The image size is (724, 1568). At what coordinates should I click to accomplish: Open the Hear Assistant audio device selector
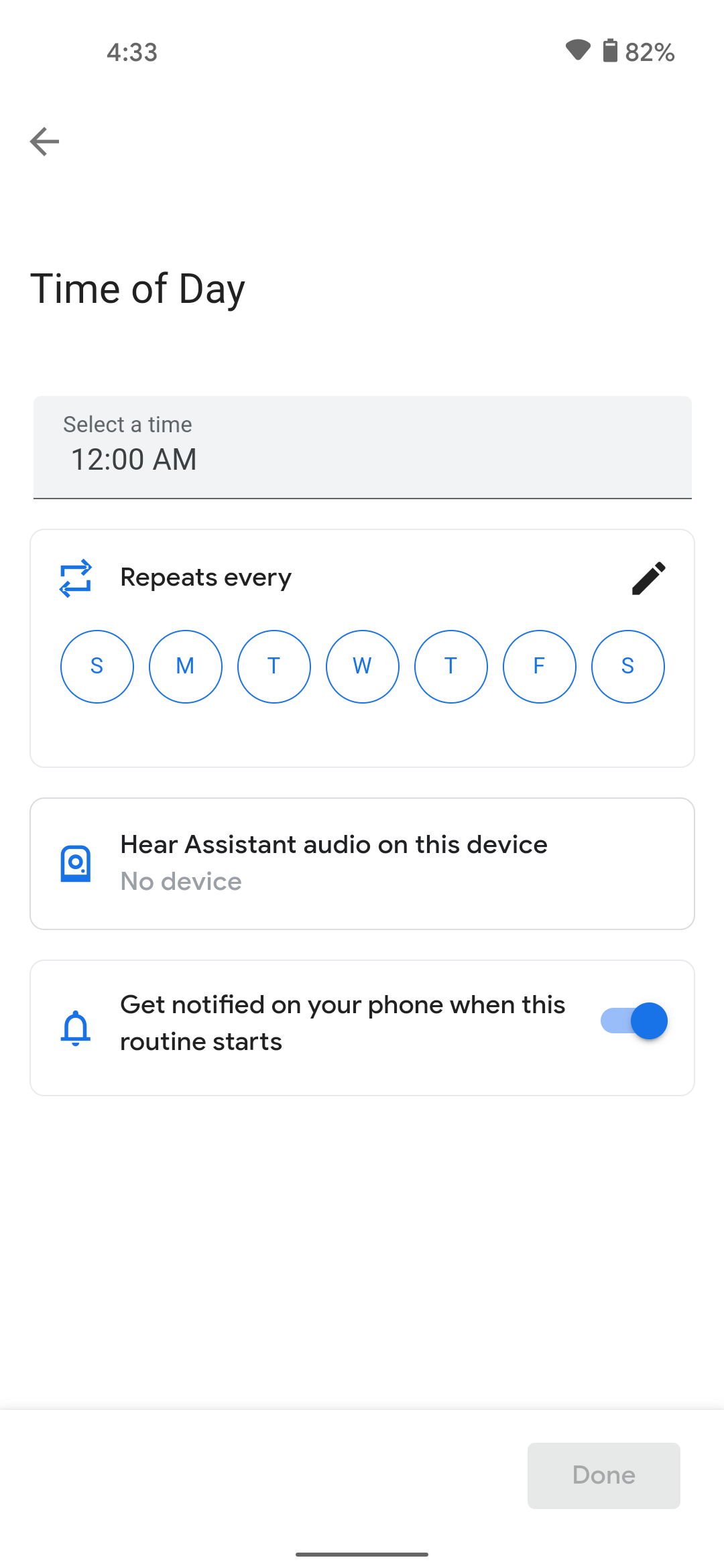tap(362, 863)
